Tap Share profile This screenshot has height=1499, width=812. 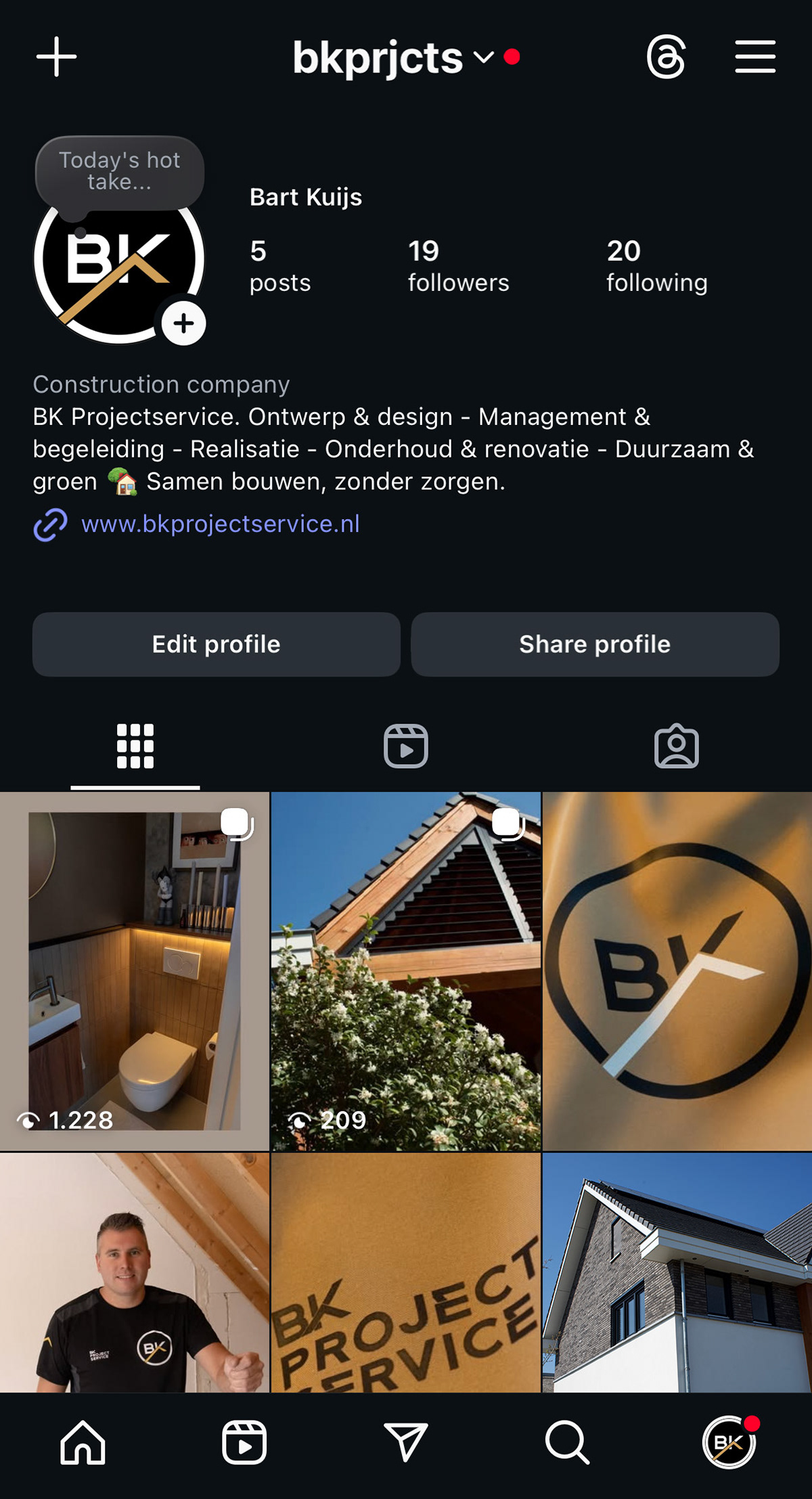click(x=595, y=644)
